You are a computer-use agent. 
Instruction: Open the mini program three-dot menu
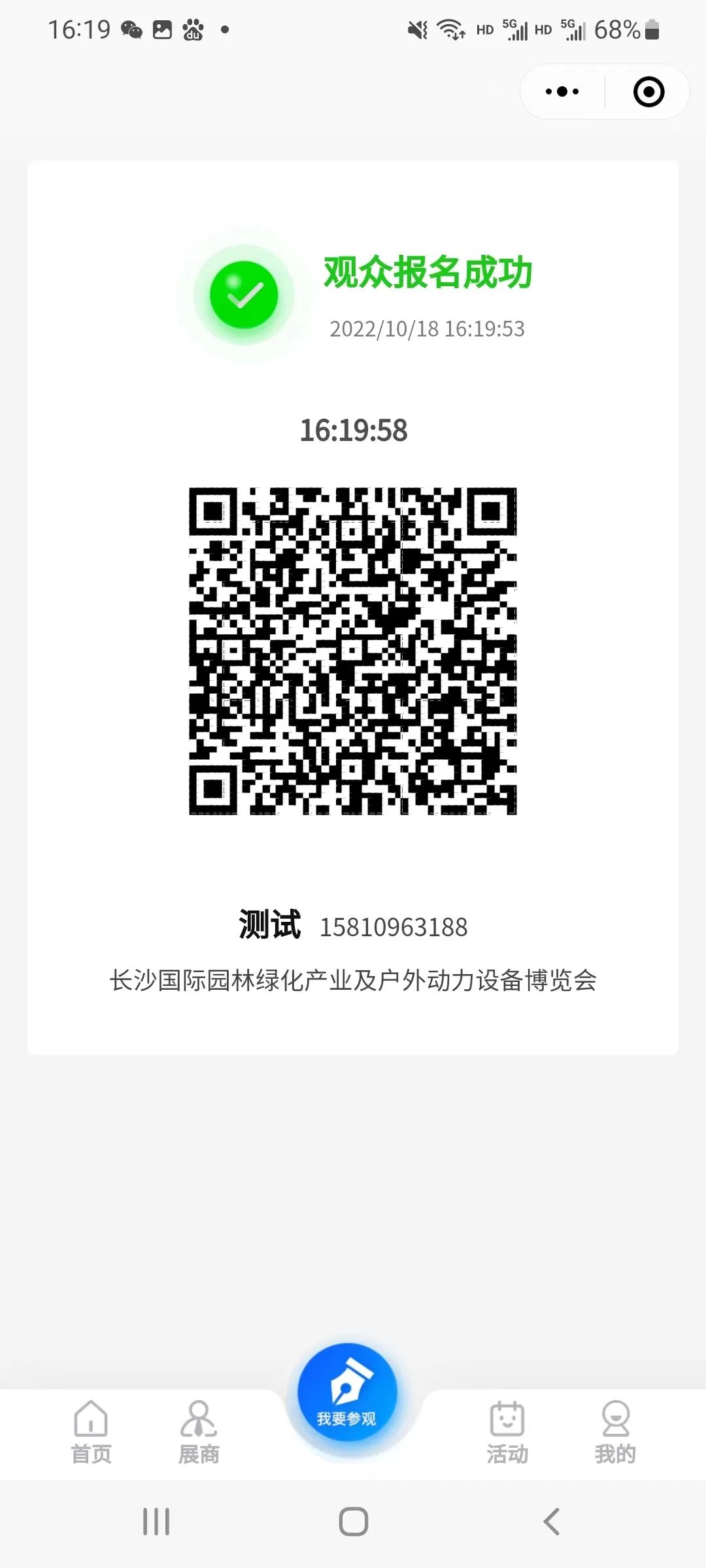click(x=562, y=91)
